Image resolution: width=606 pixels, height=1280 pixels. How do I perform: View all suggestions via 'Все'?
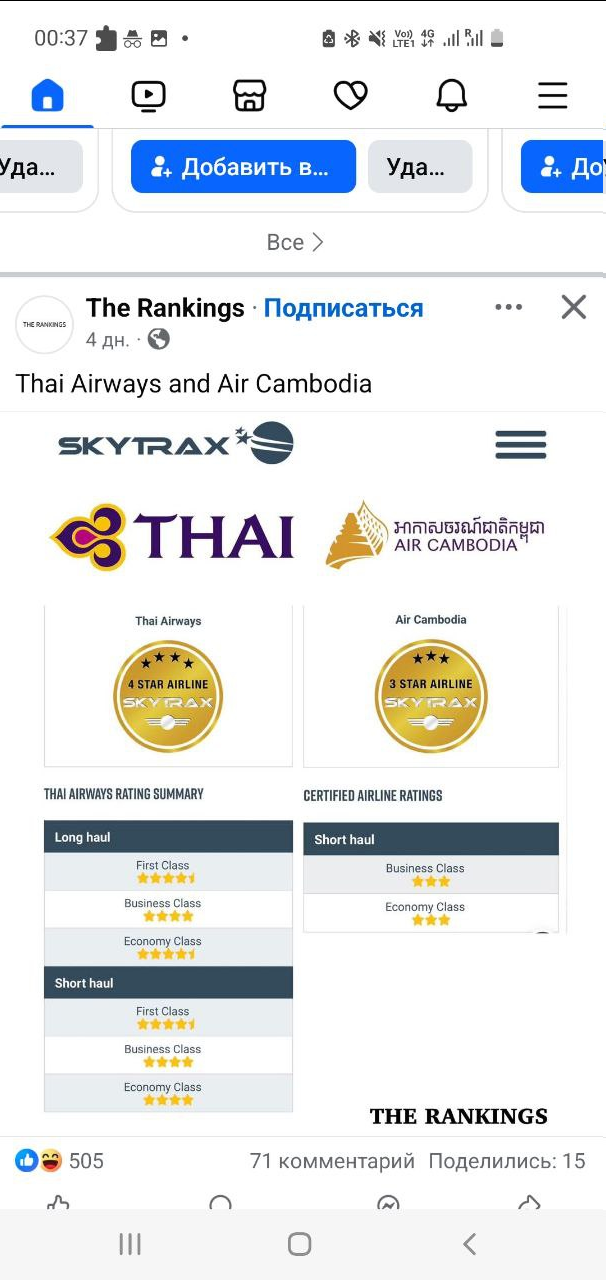(x=295, y=242)
